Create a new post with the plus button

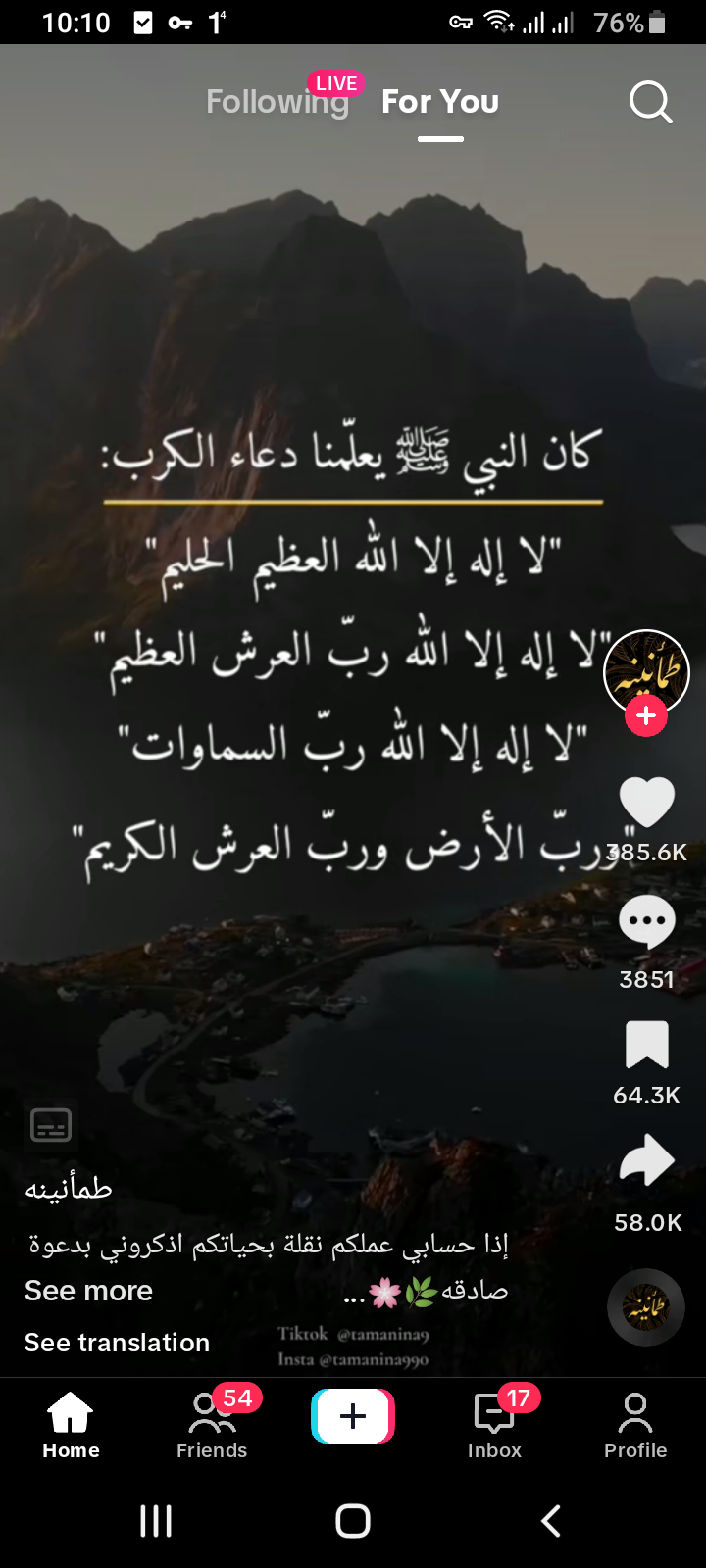[x=353, y=1416]
